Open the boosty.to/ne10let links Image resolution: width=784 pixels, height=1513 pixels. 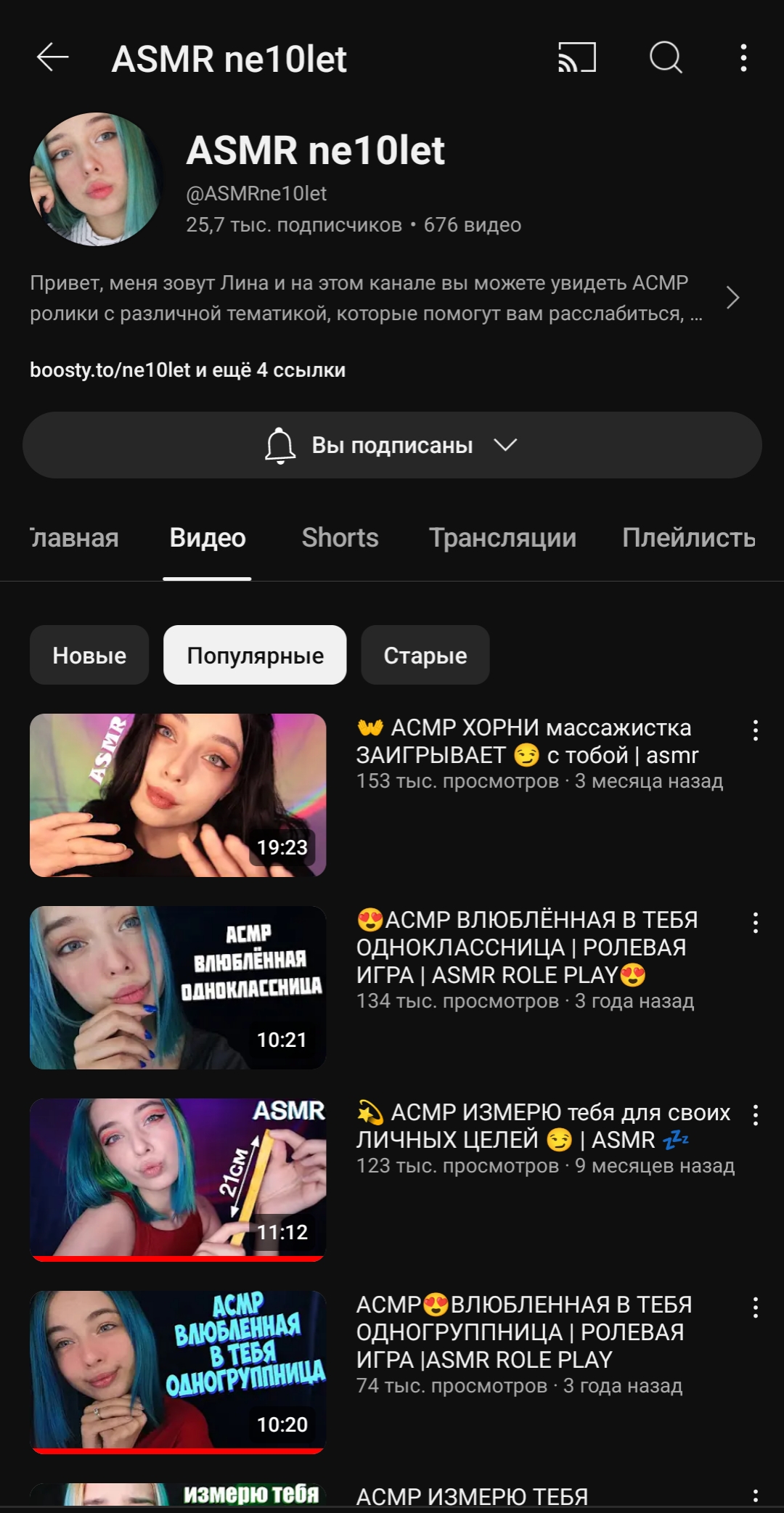point(187,370)
